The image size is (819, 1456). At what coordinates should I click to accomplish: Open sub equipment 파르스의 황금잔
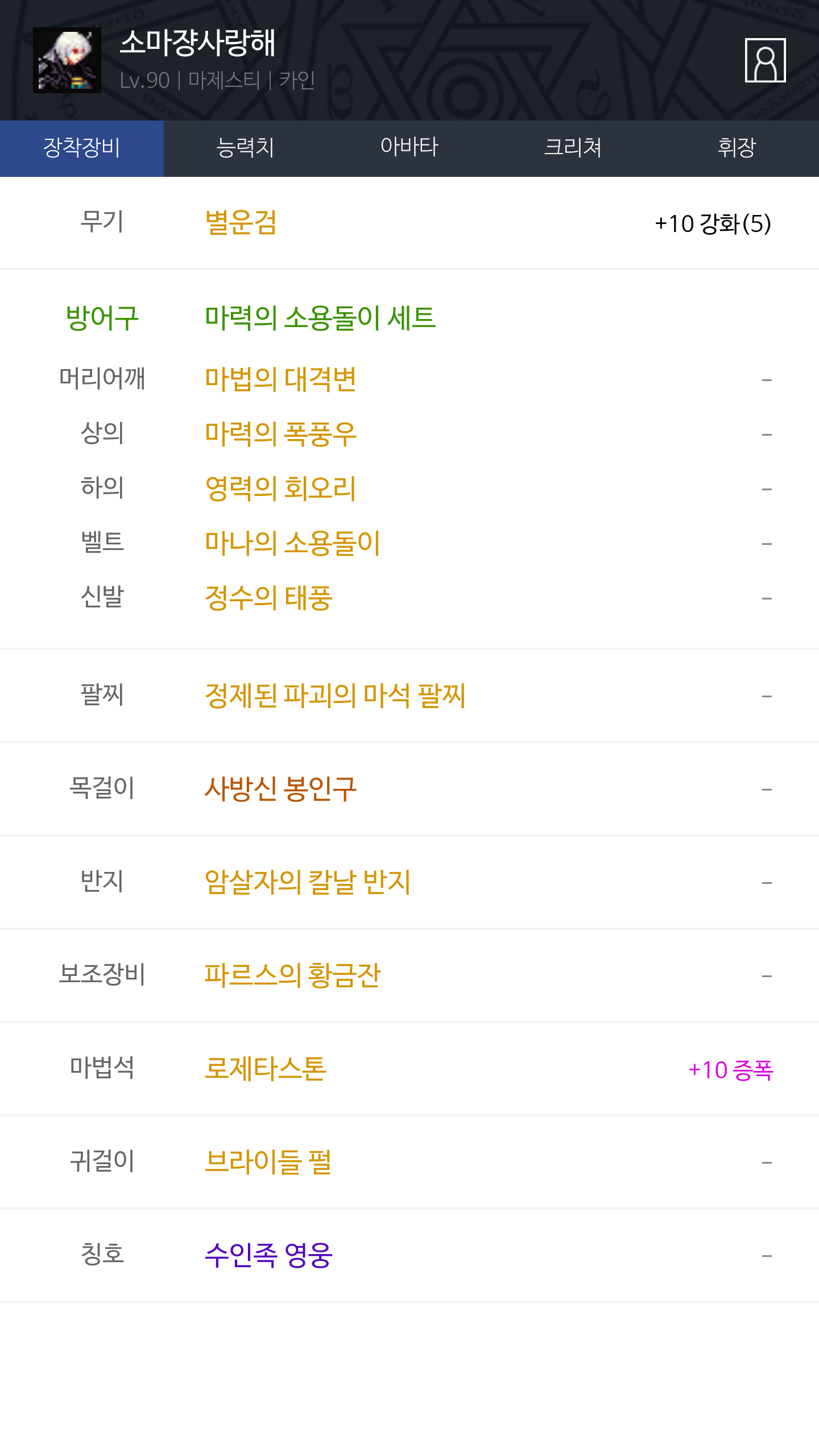292,975
